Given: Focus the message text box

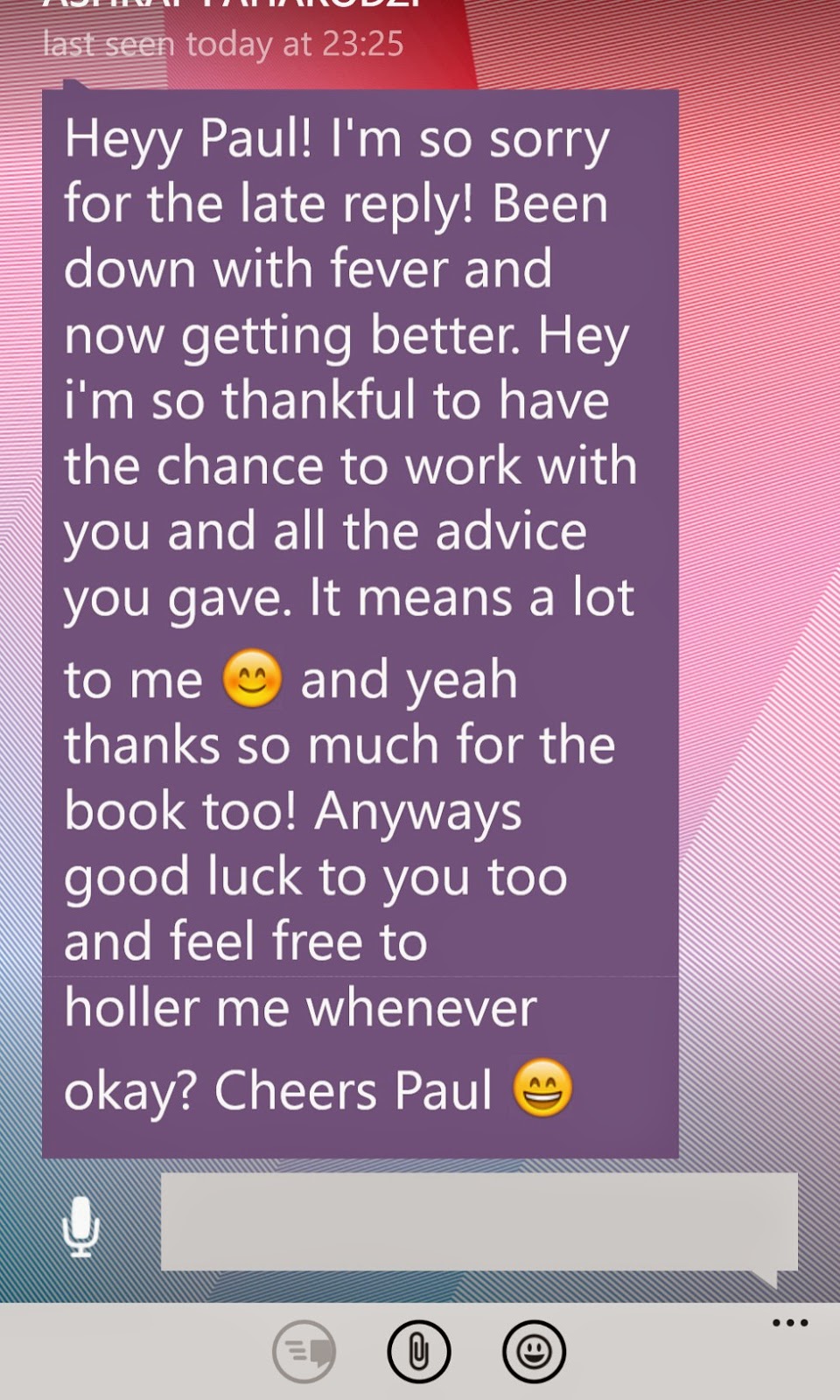Looking at the screenshot, I should 479,1221.
